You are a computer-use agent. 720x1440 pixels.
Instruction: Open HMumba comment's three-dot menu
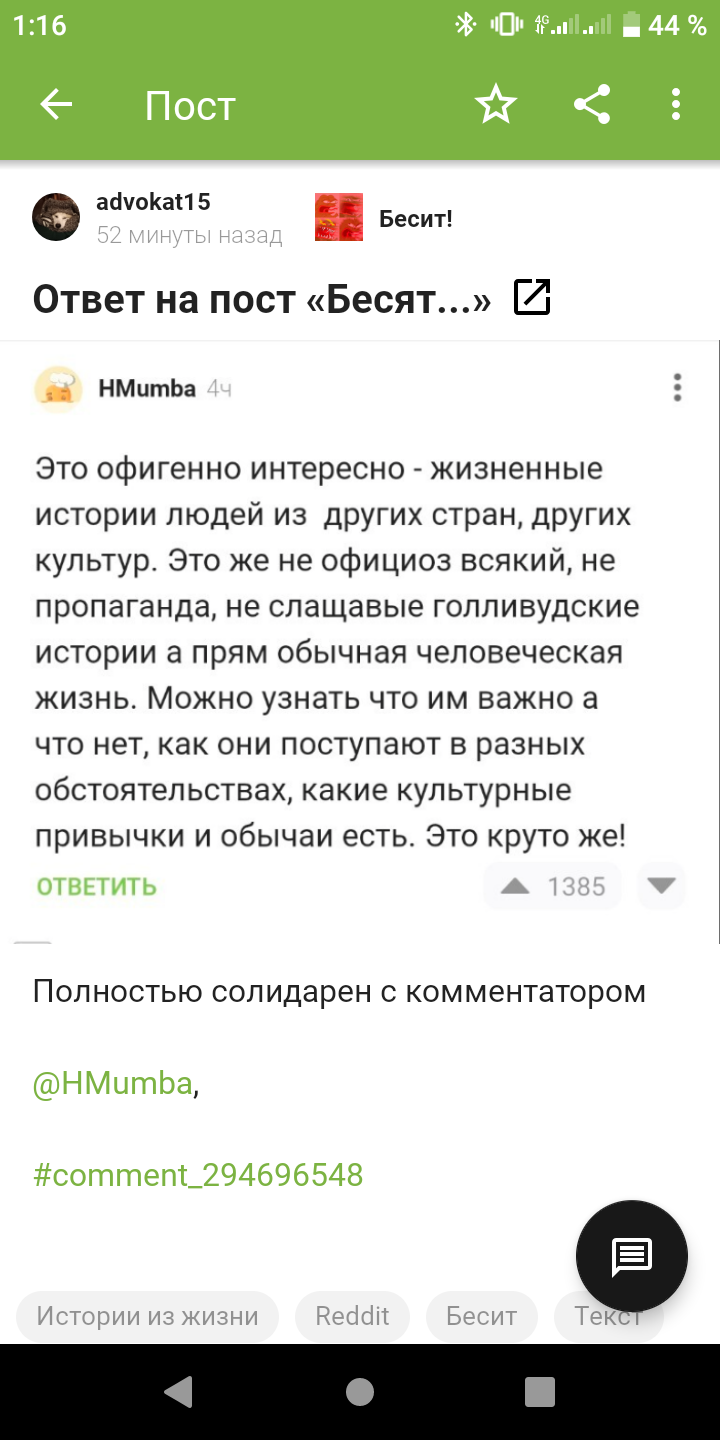pos(677,388)
